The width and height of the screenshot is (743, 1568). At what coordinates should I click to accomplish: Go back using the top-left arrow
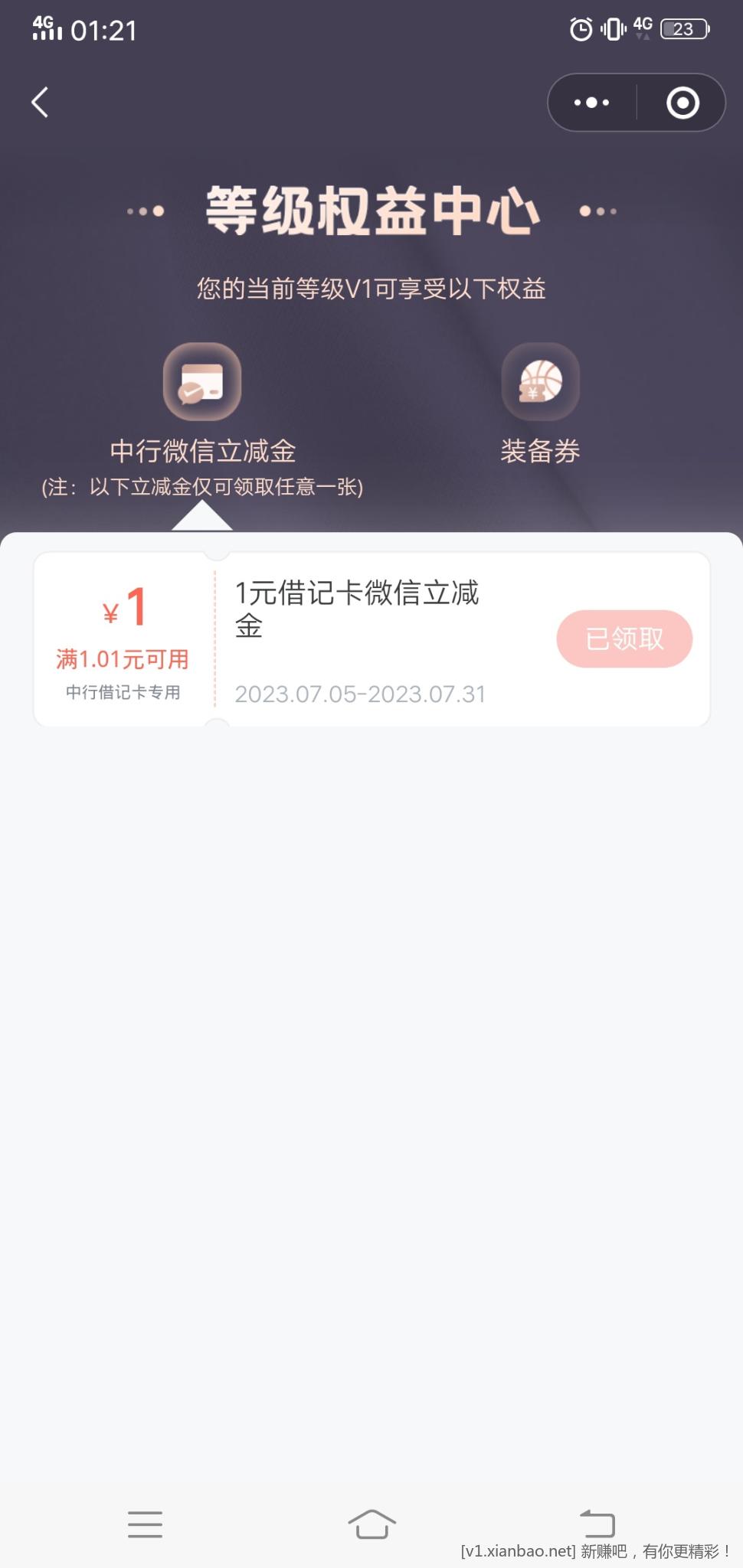pos(41,103)
